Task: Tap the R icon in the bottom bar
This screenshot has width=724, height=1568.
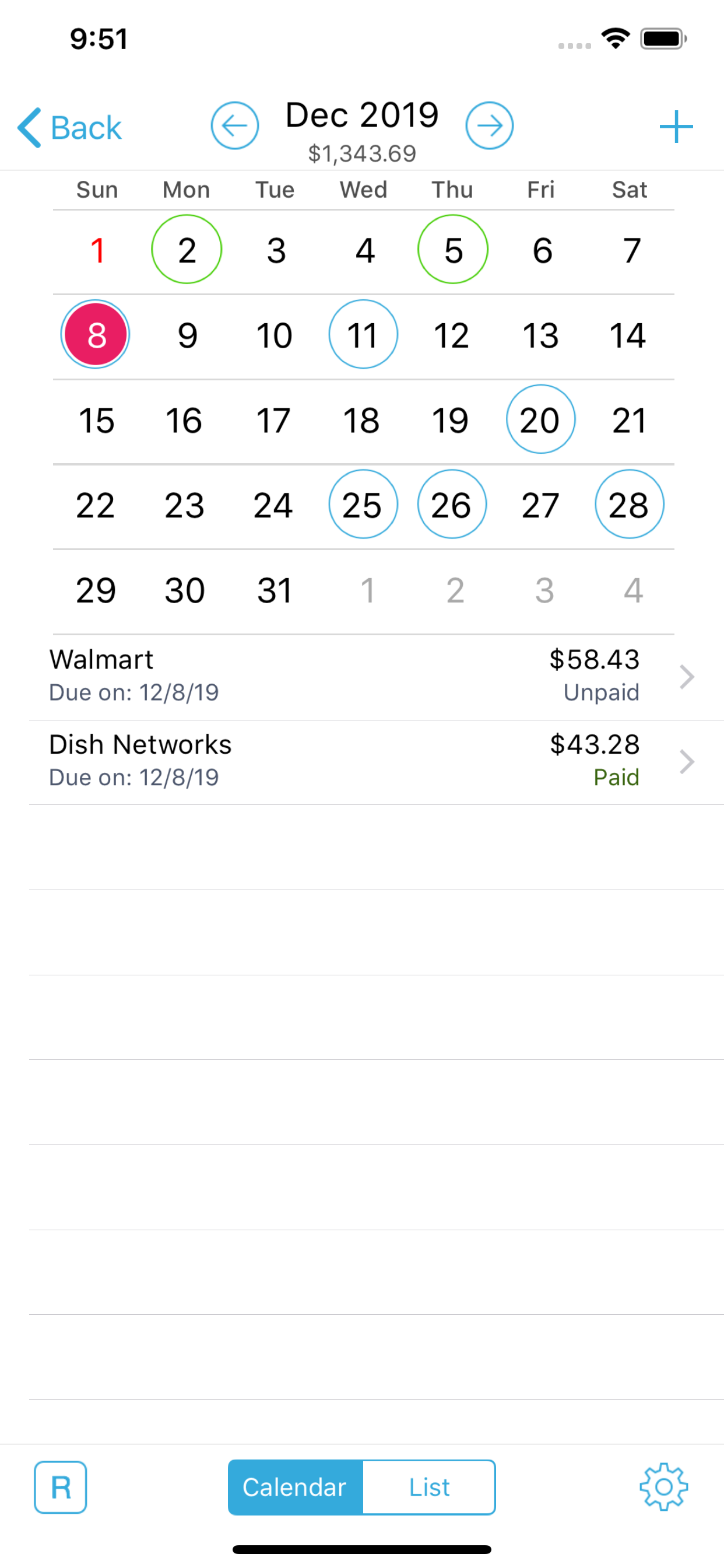Action: click(x=59, y=1487)
